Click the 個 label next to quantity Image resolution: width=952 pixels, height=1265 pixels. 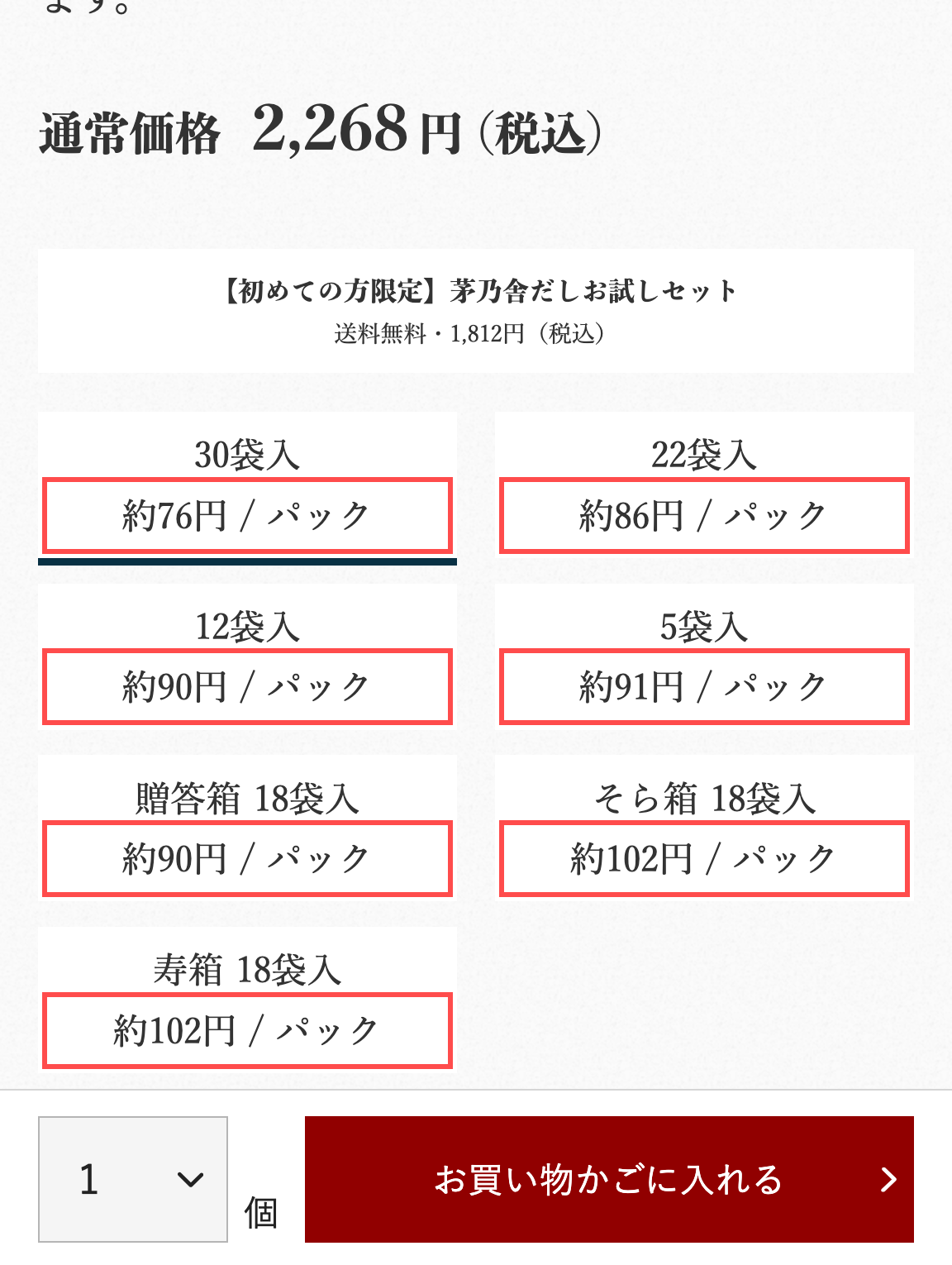click(260, 1215)
